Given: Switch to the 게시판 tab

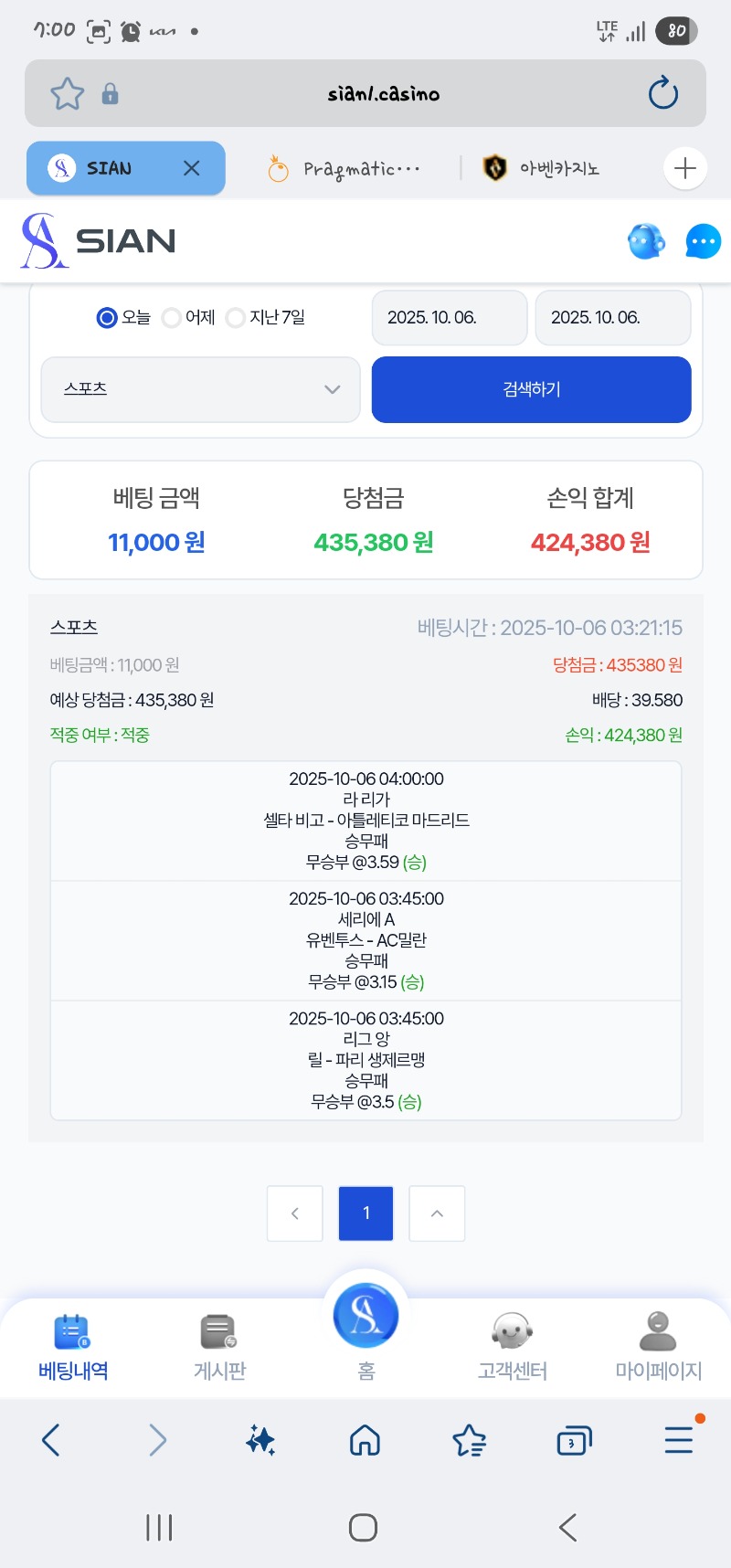Looking at the screenshot, I should click(x=219, y=1346).
